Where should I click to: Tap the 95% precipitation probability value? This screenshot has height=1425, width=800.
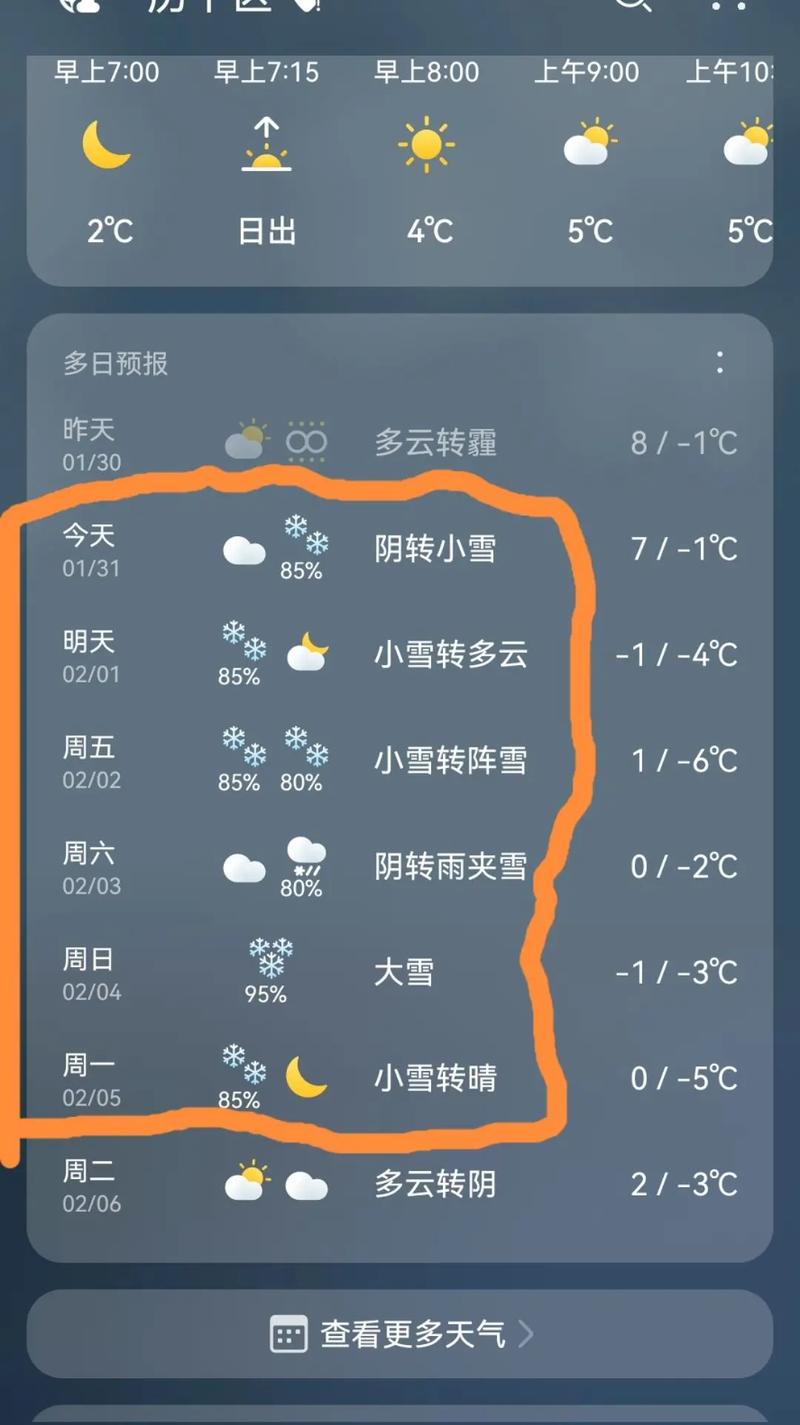coord(266,994)
